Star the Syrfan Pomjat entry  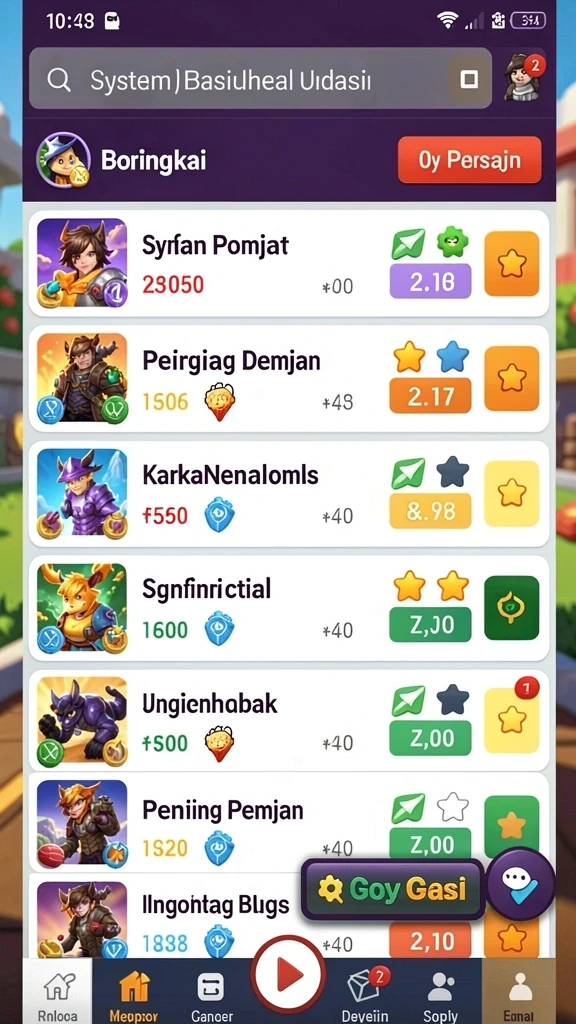click(511, 263)
